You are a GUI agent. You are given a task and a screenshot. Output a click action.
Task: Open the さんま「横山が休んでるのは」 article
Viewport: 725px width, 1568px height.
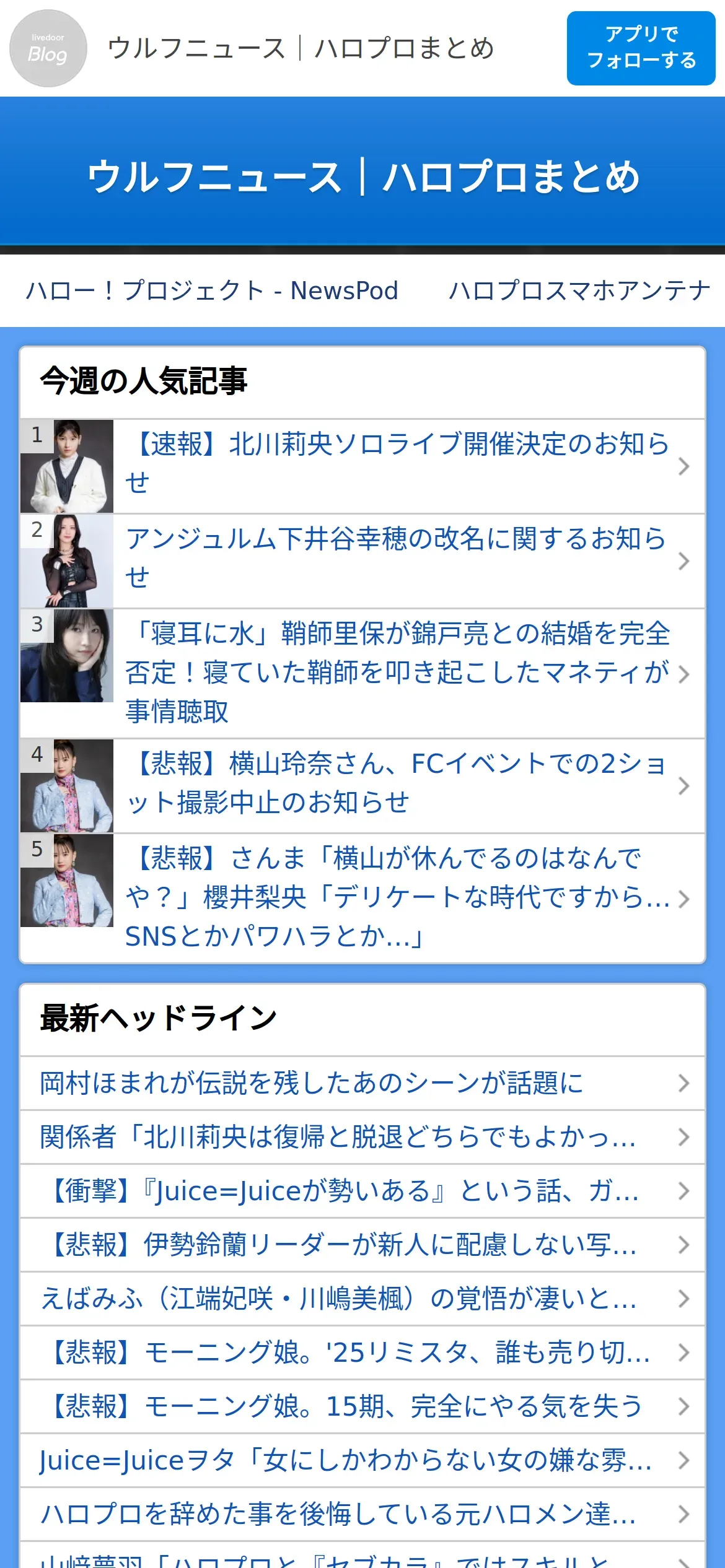[397, 897]
